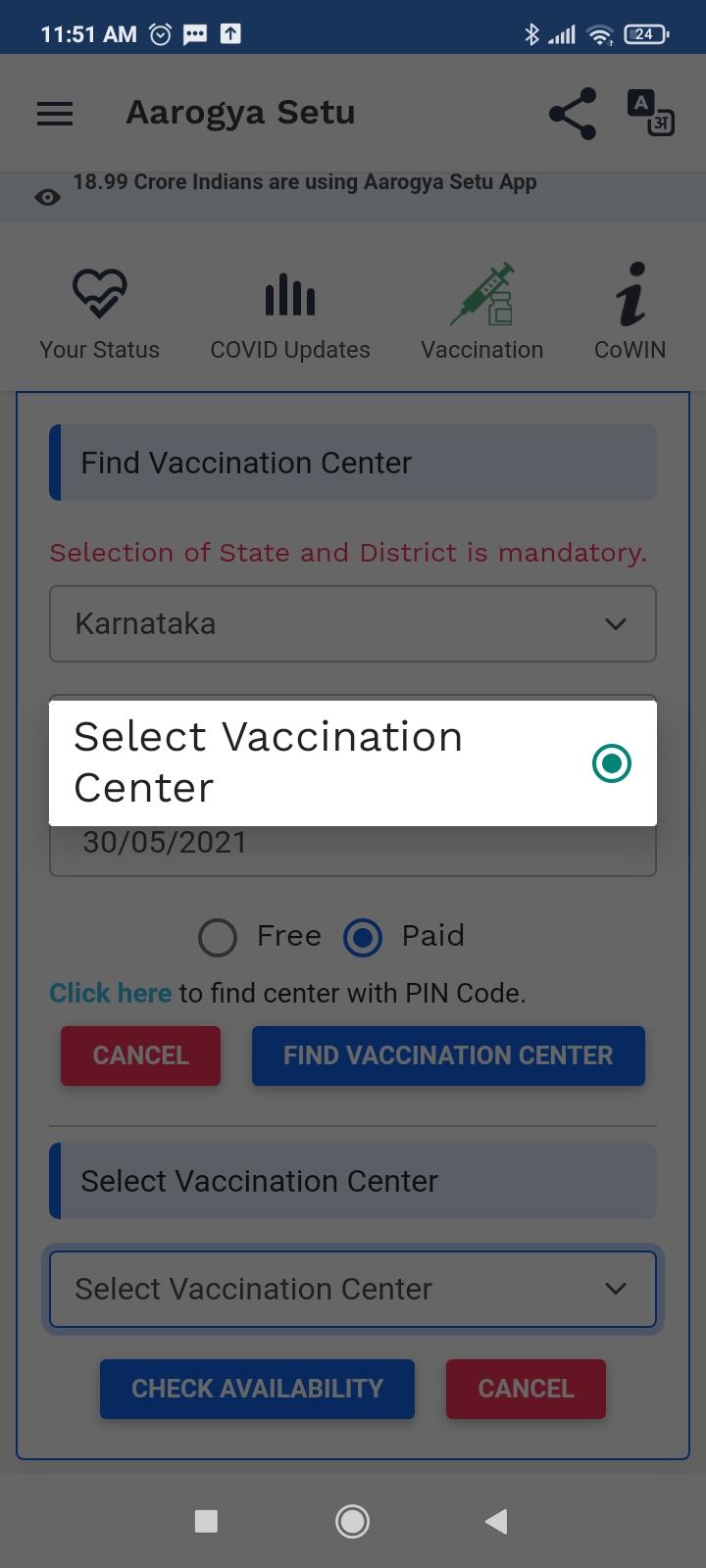
Task: Tap the share icon in the top bar
Action: (572, 113)
